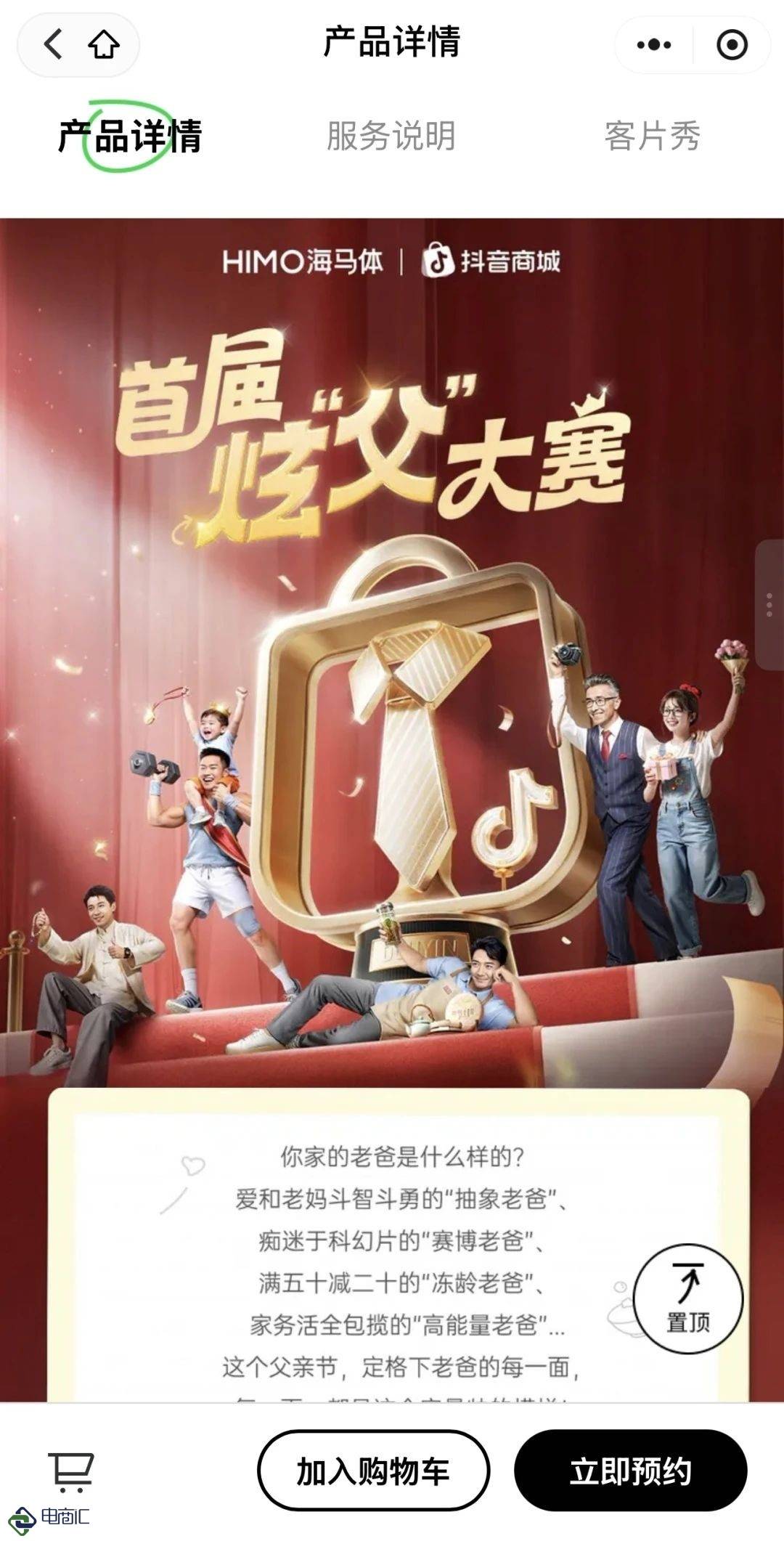Image resolution: width=784 pixels, height=1541 pixels.
Task: Switch to the 客片秀 tab
Action: [652, 136]
